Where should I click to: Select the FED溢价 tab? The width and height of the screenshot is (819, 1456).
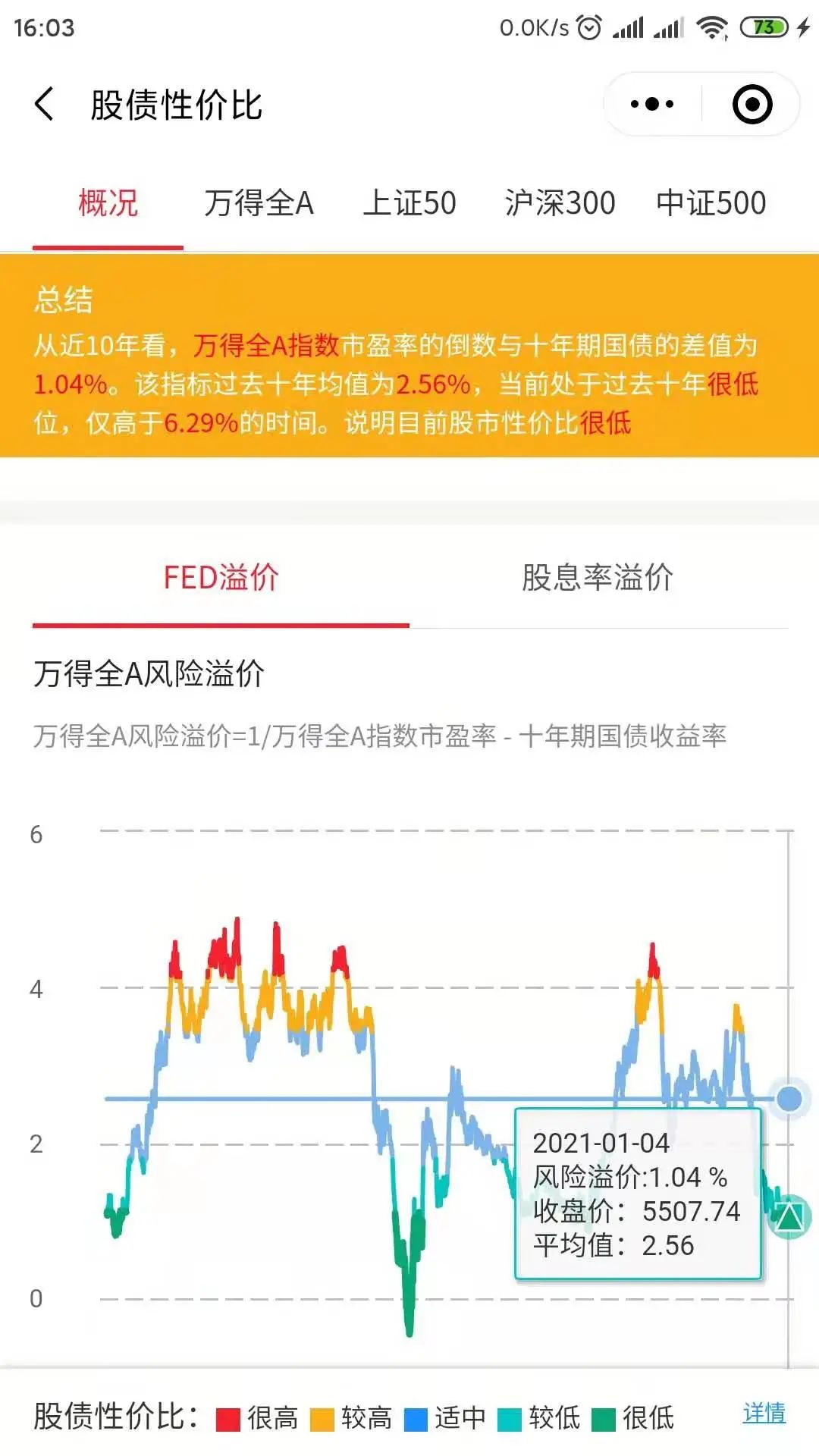tap(221, 578)
